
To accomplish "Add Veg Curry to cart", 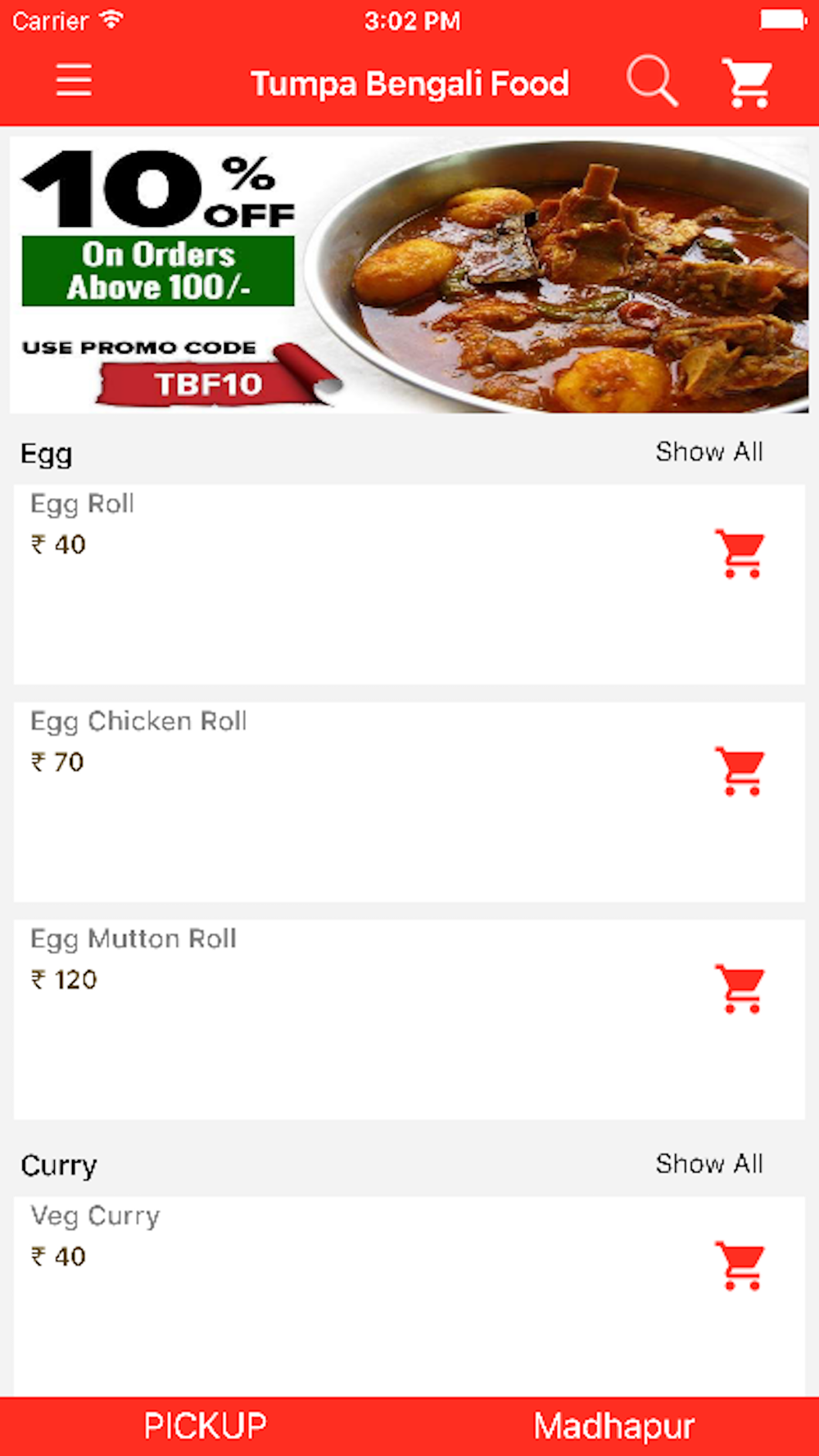I will pyautogui.click(x=740, y=1266).
